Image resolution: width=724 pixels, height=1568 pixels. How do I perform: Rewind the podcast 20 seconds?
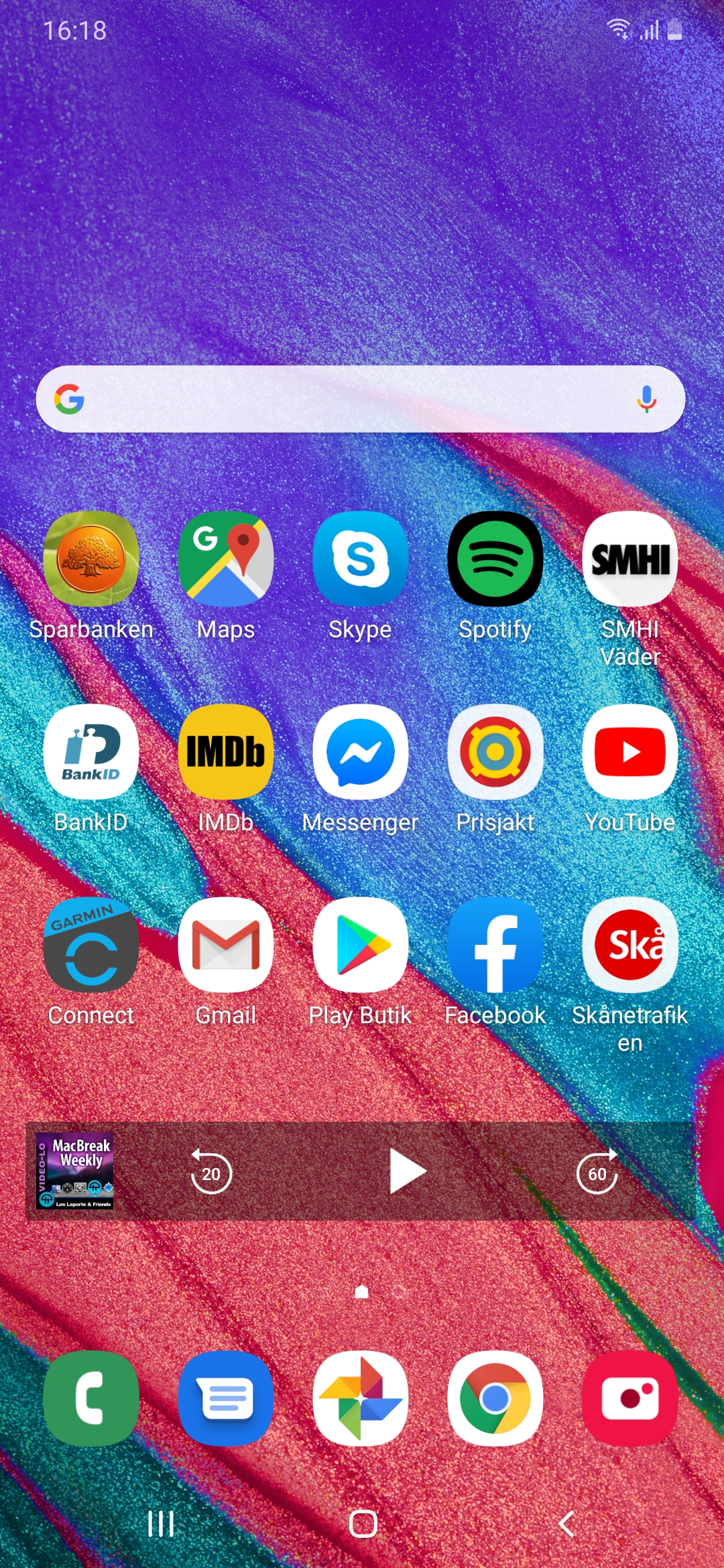[211, 1173]
